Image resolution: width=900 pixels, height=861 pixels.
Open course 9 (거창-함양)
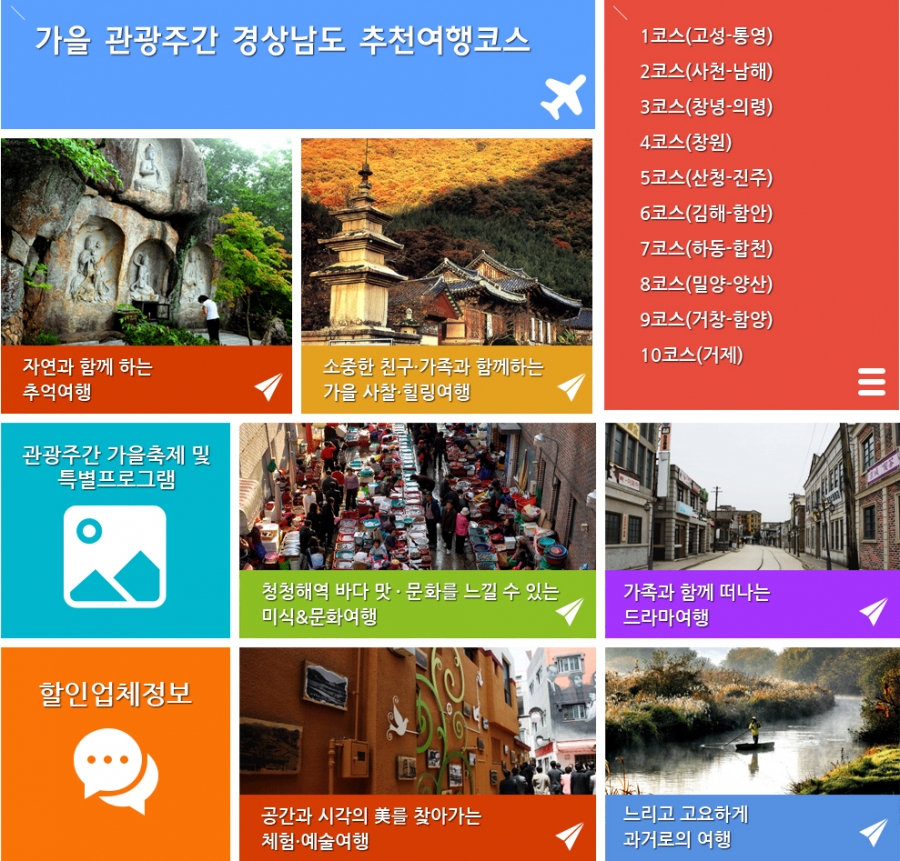coord(706,319)
